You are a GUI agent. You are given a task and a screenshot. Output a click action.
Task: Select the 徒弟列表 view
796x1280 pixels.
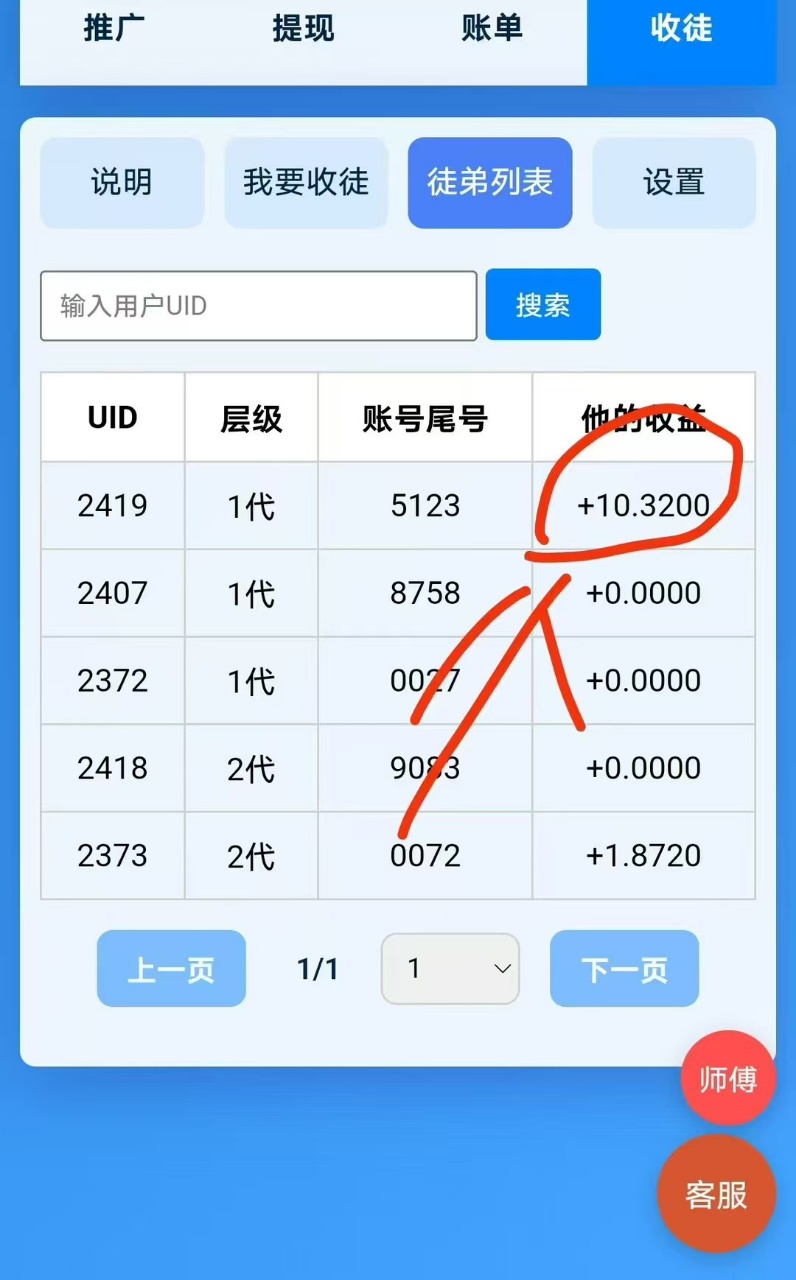490,183
